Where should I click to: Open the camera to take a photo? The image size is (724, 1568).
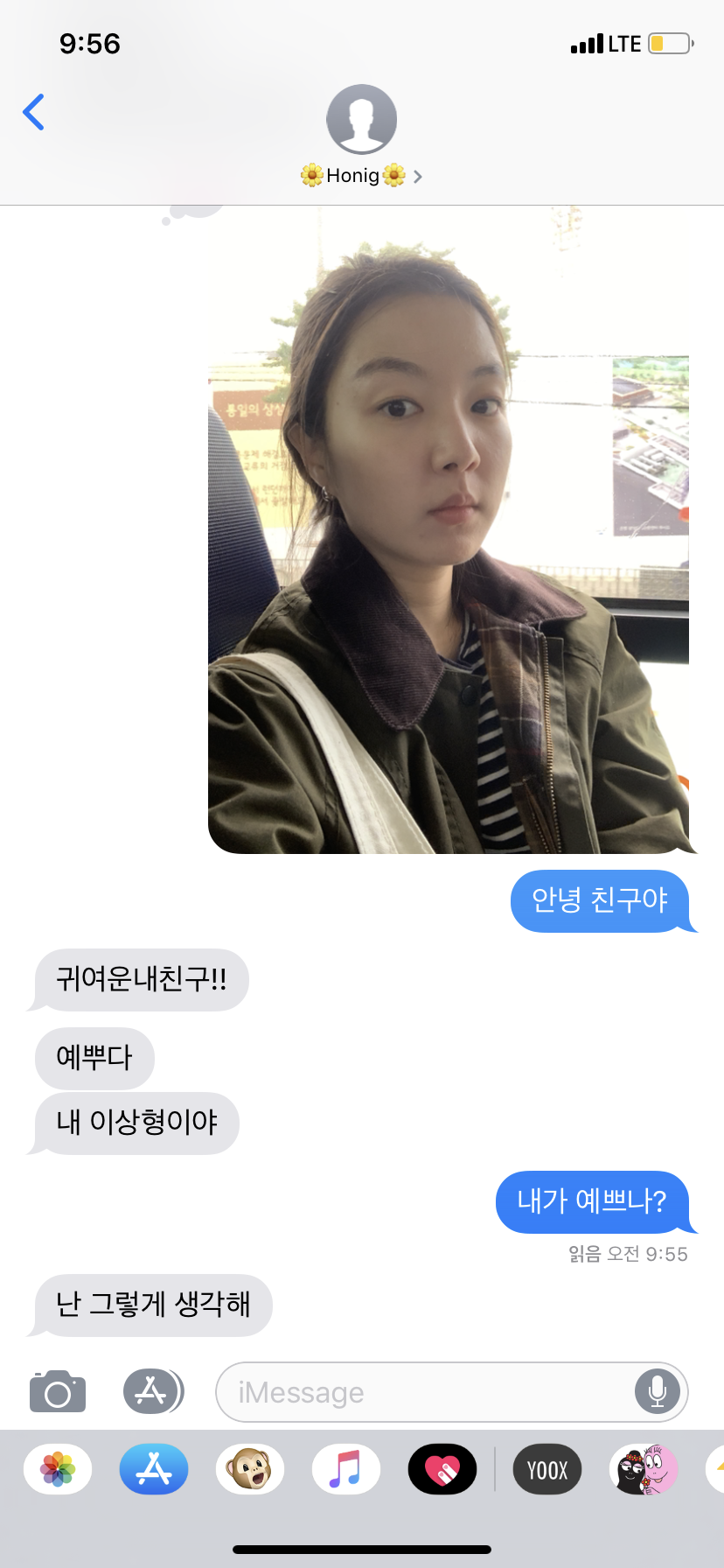[x=58, y=1391]
